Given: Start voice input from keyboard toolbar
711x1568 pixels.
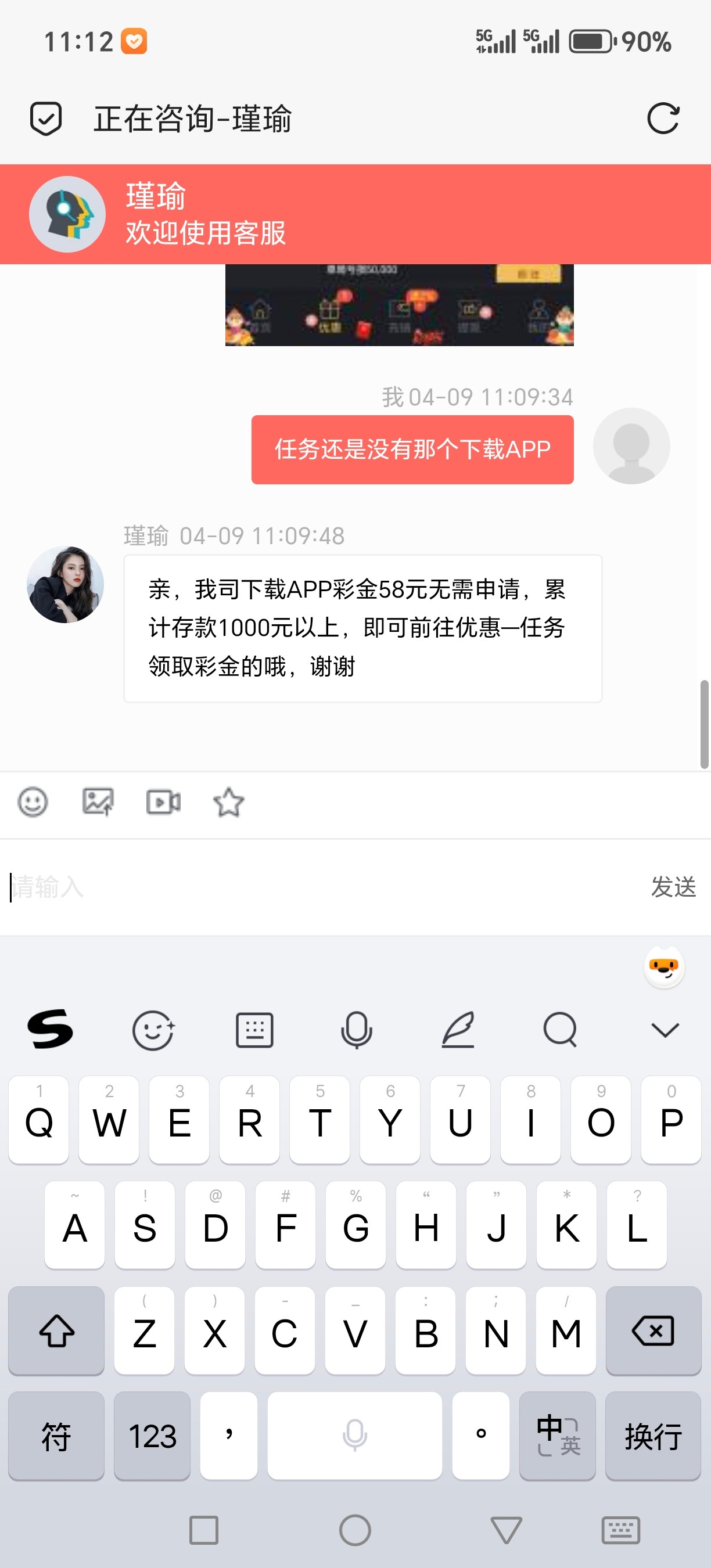Looking at the screenshot, I should point(356,1029).
